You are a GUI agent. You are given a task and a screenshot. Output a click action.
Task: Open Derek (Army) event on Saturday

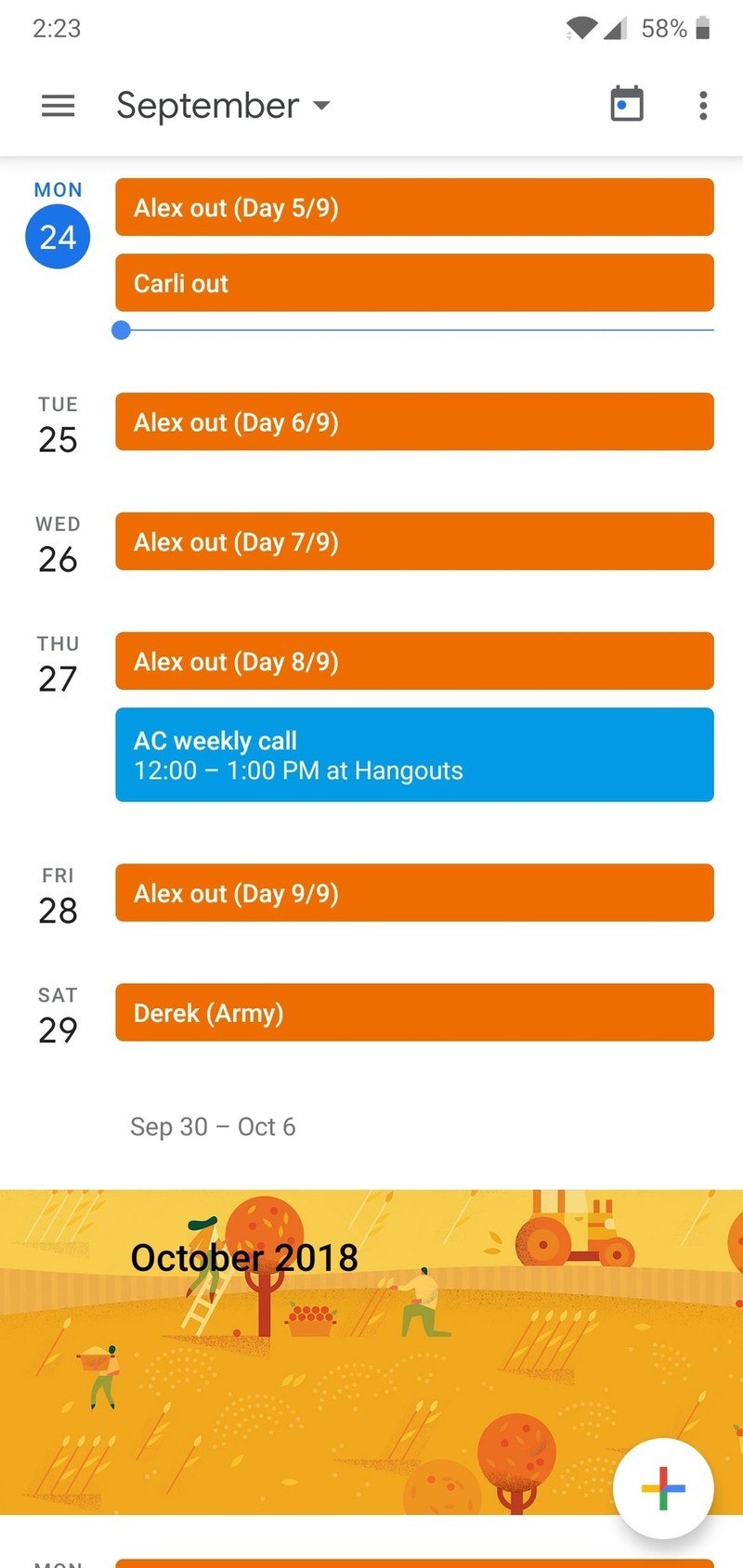click(413, 1012)
